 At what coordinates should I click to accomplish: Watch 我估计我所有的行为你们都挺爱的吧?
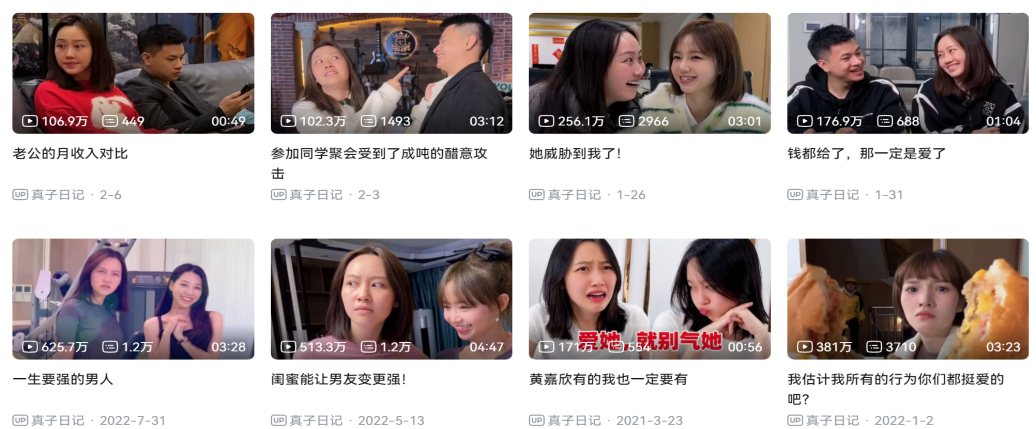[907, 299]
